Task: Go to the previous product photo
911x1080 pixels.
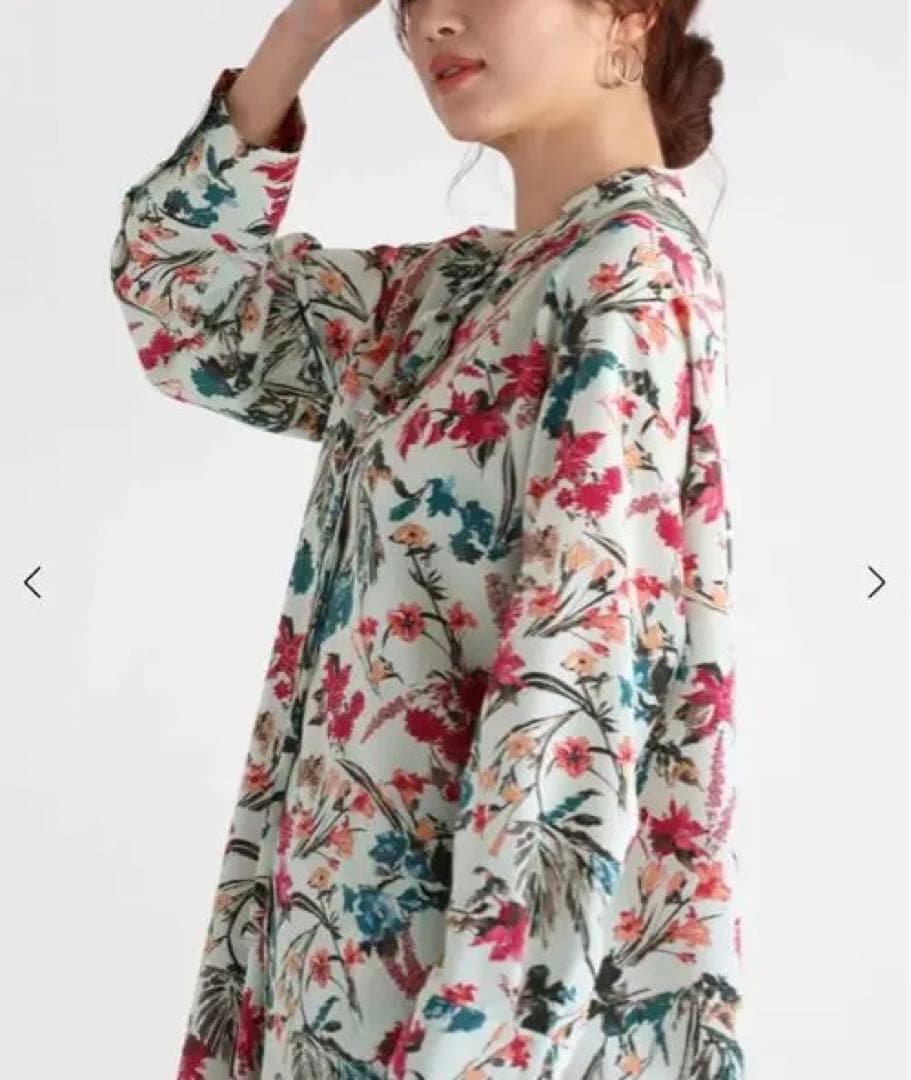Action: click(33, 582)
